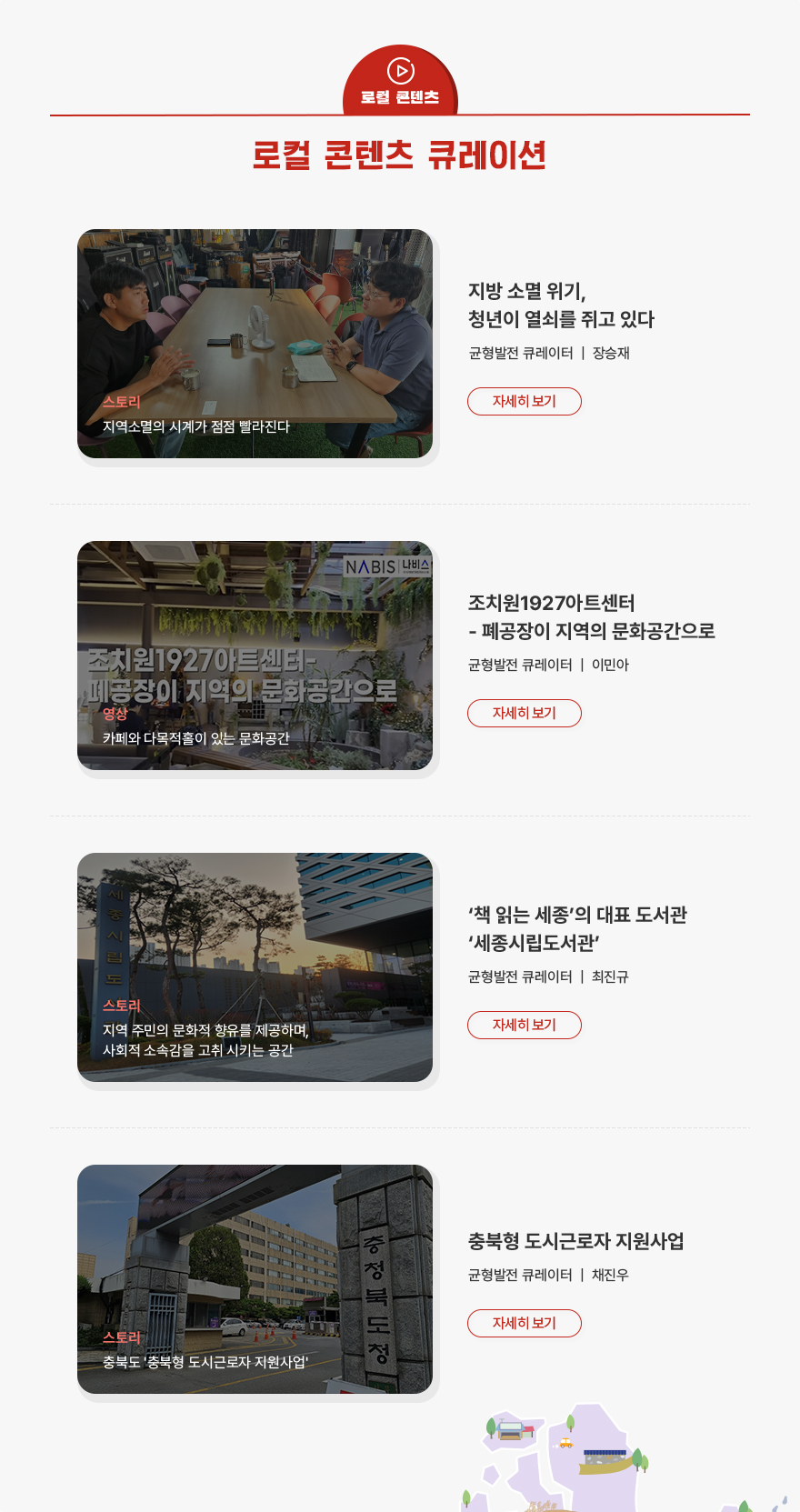This screenshot has width=800, height=1512.
Task: Open 자세히 보기 for 충북형 도시근로자 지원사업
Action: tap(524, 1323)
